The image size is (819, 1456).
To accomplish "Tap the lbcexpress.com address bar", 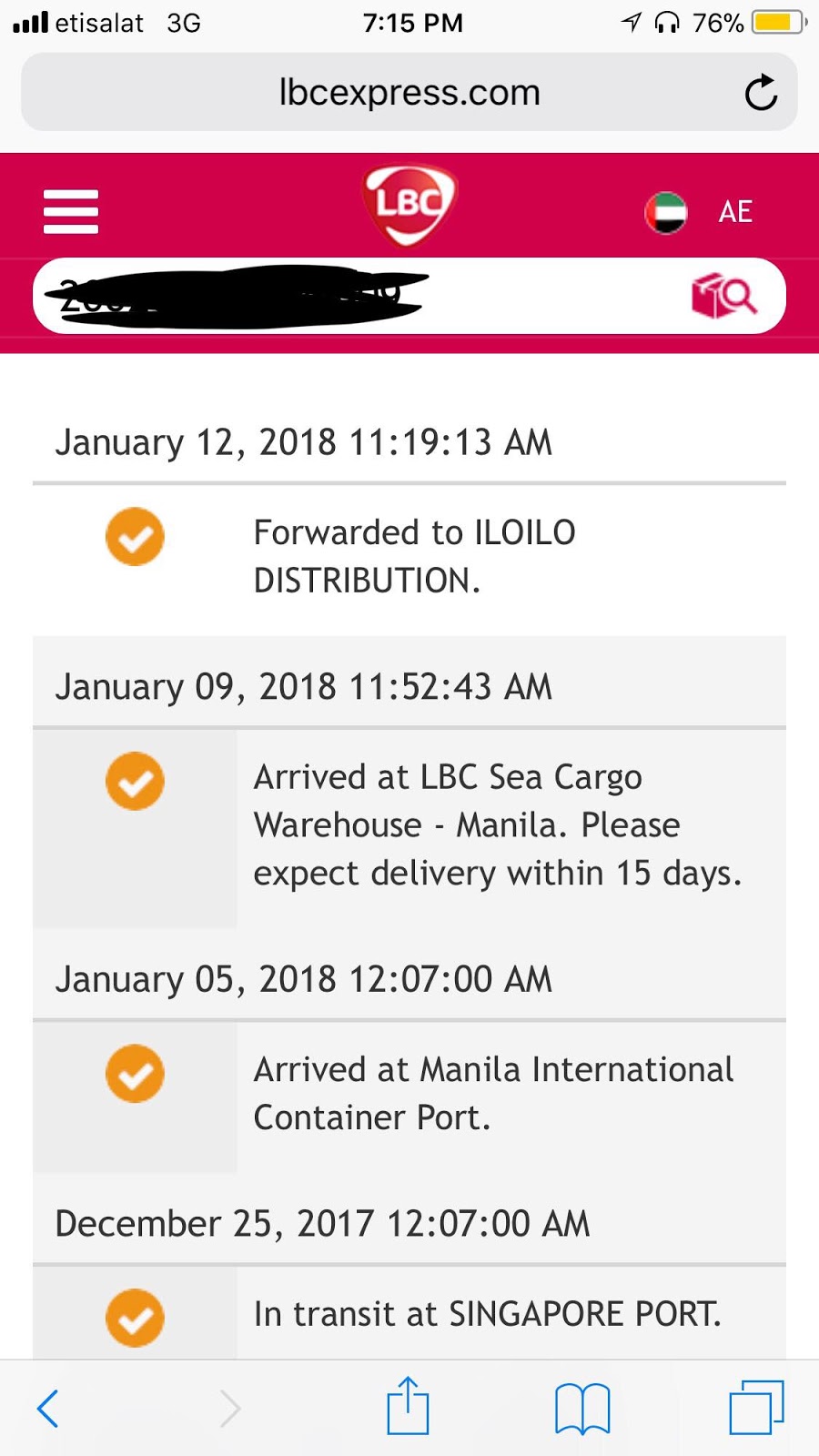I will [x=409, y=92].
